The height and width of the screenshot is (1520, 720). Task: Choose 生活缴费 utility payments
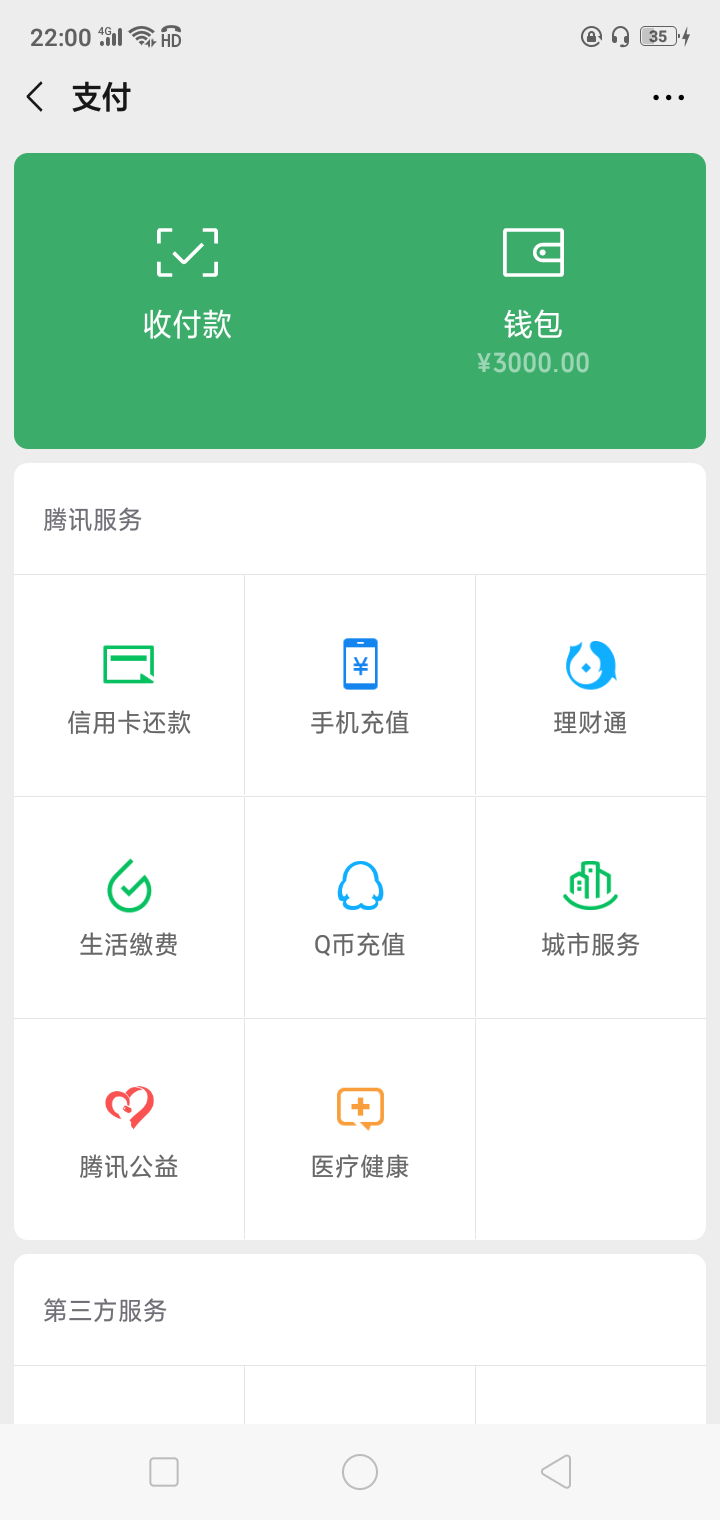[129, 908]
